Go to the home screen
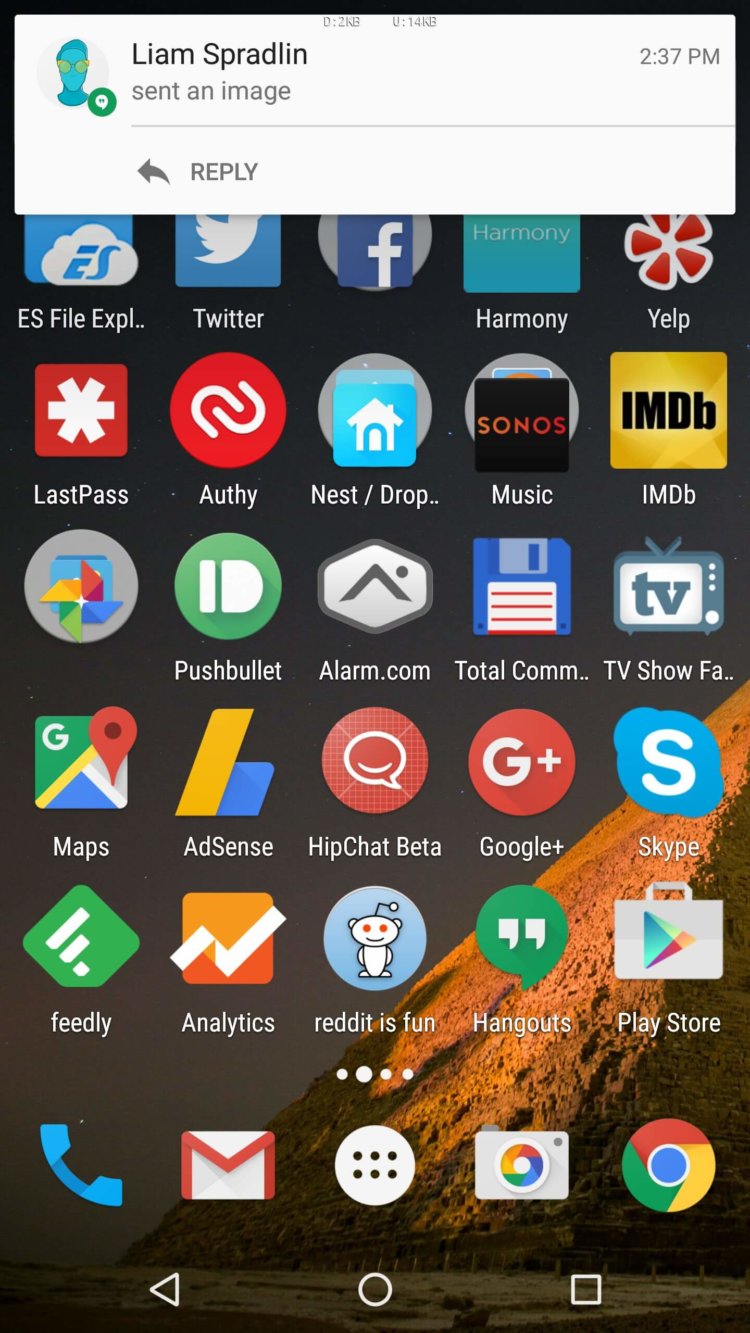This screenshot has width=750, height=1333. pyautogui.click(x=375, y=1289)
